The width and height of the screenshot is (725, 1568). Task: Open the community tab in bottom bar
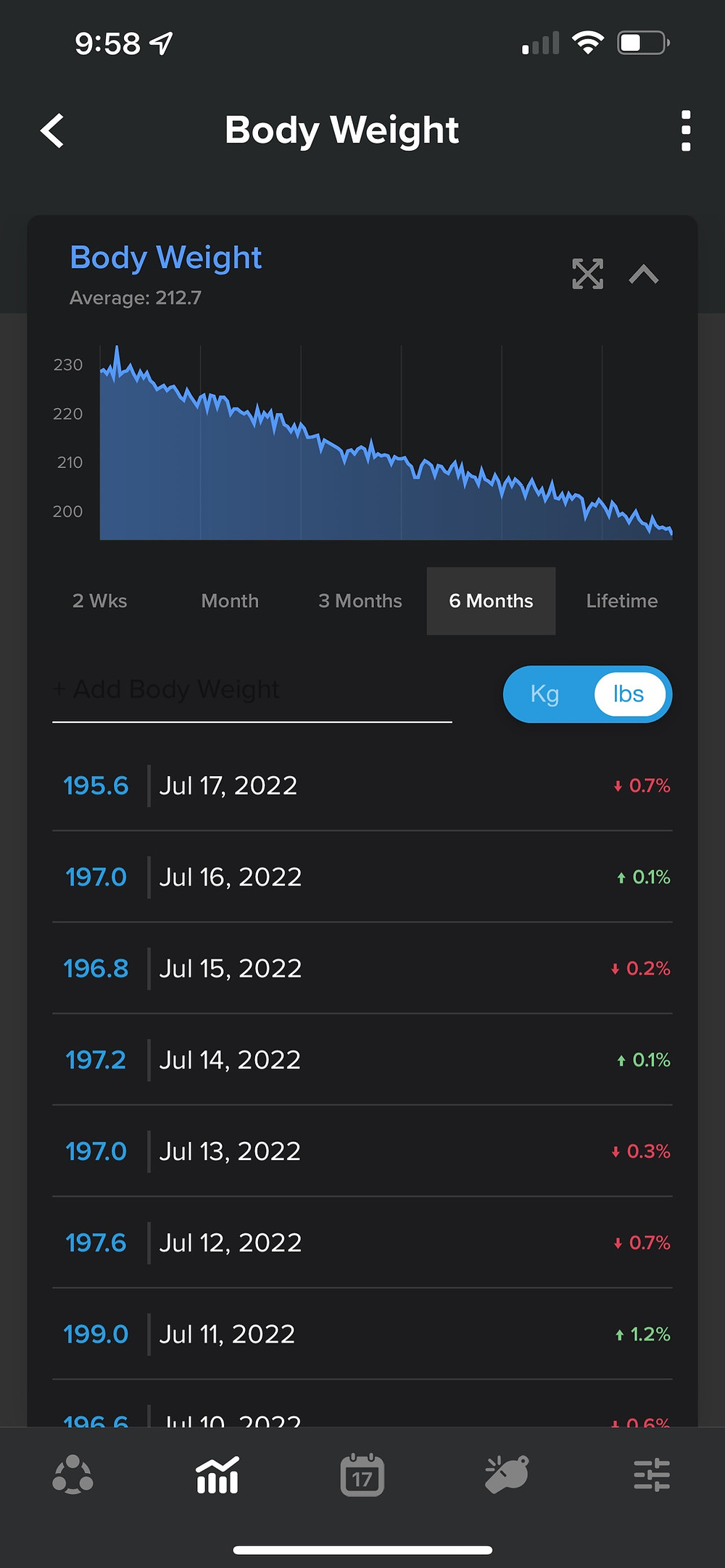click(x=72, y=1475)
